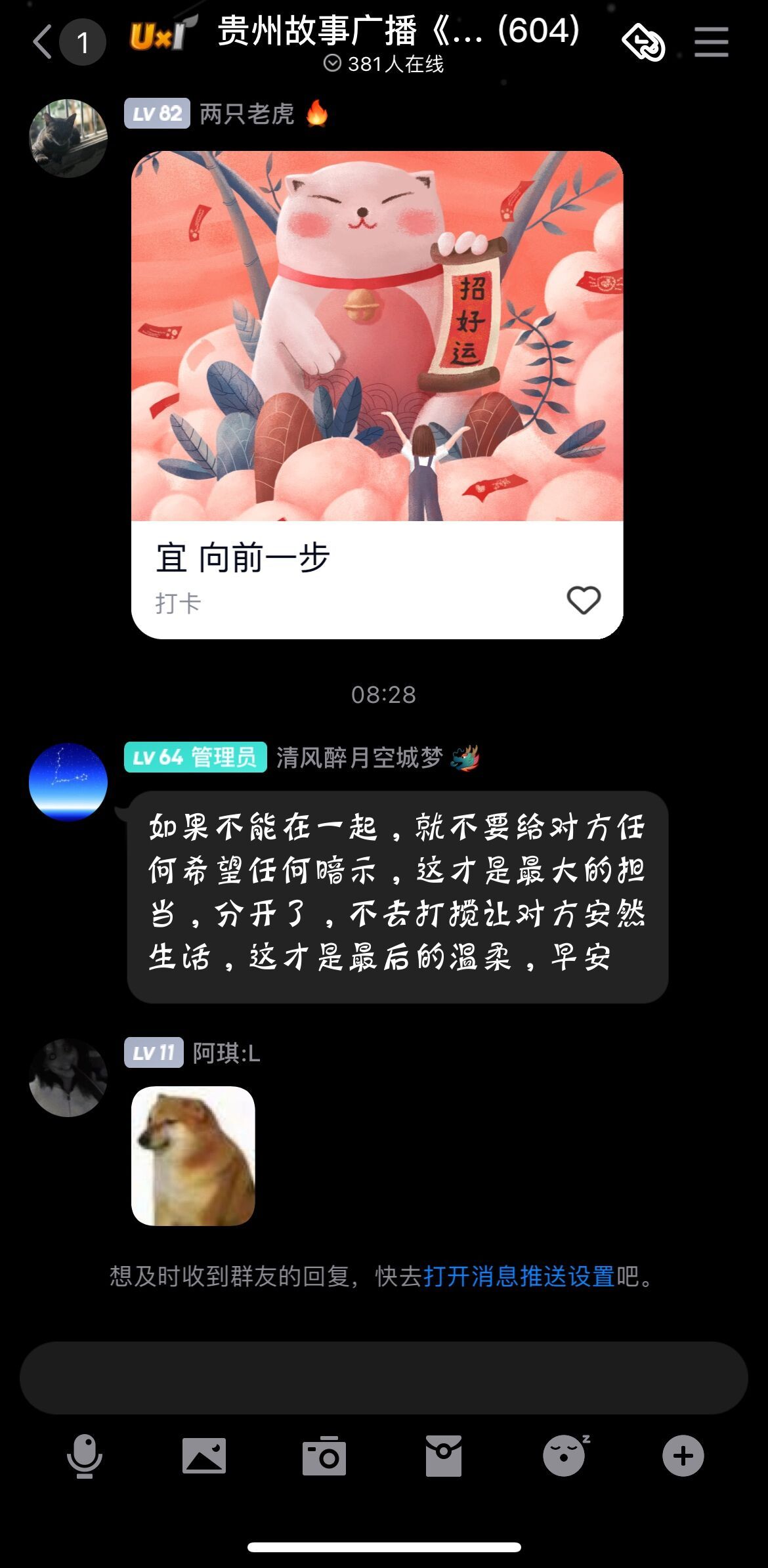Open more options with plus icon

[x=683, y=1456]
